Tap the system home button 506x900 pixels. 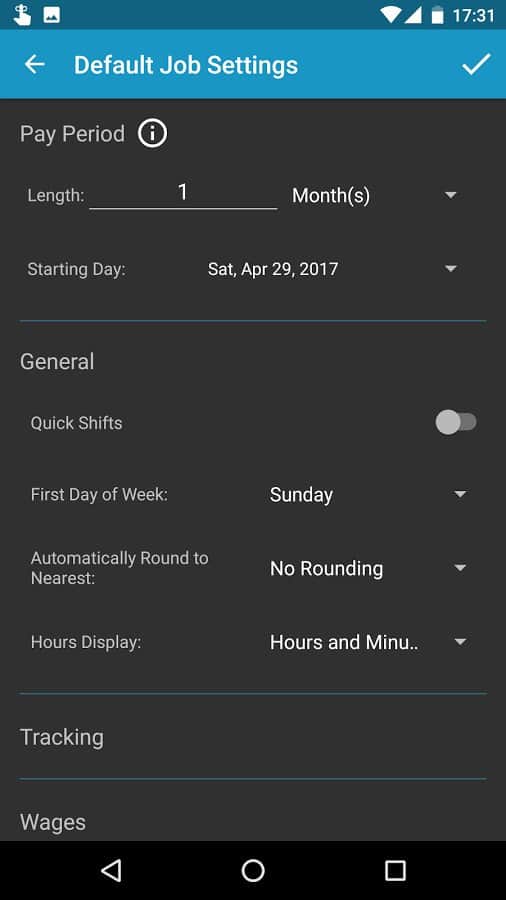(253, 871)
